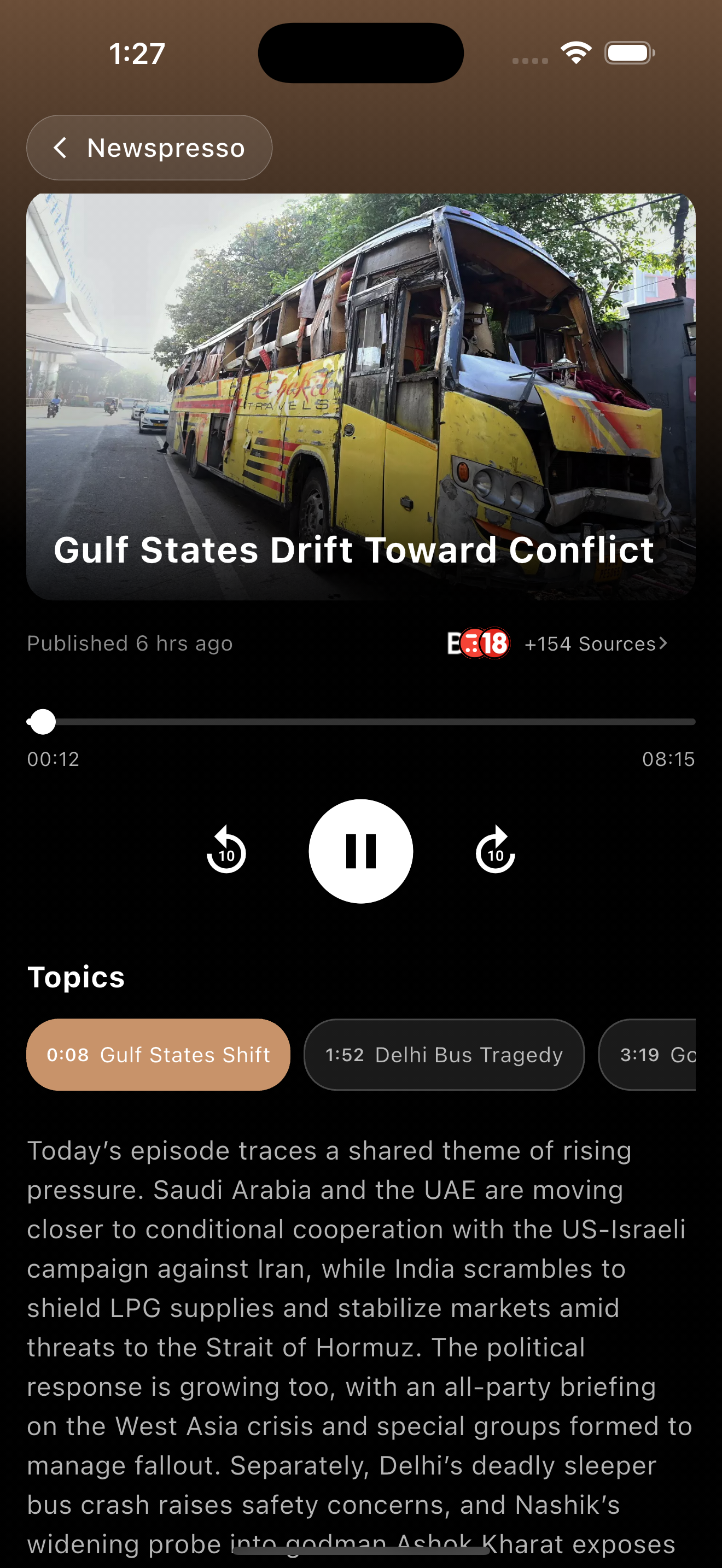Tap the back chevron beside Newspresso
This screenshot has height=1568, width=722.
pyautogui.click(x=60, y=147)
